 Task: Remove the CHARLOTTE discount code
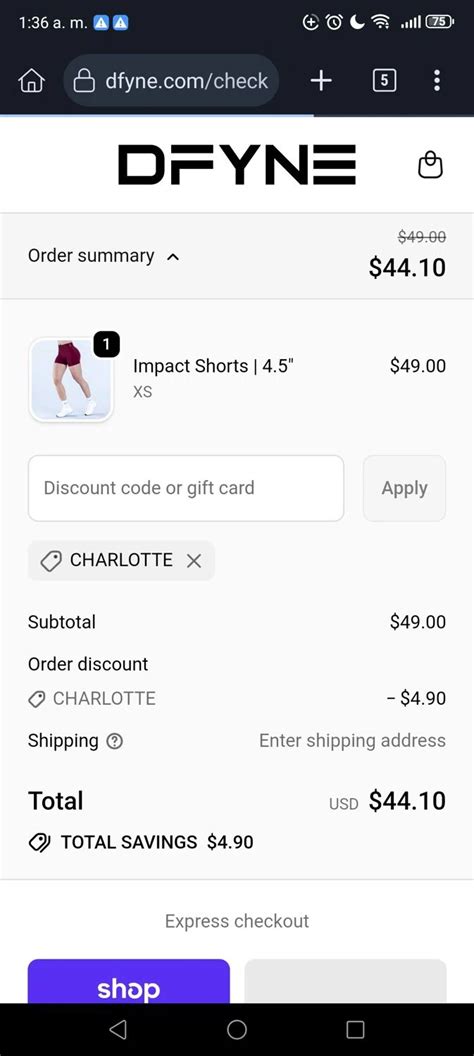click(194, 560)
